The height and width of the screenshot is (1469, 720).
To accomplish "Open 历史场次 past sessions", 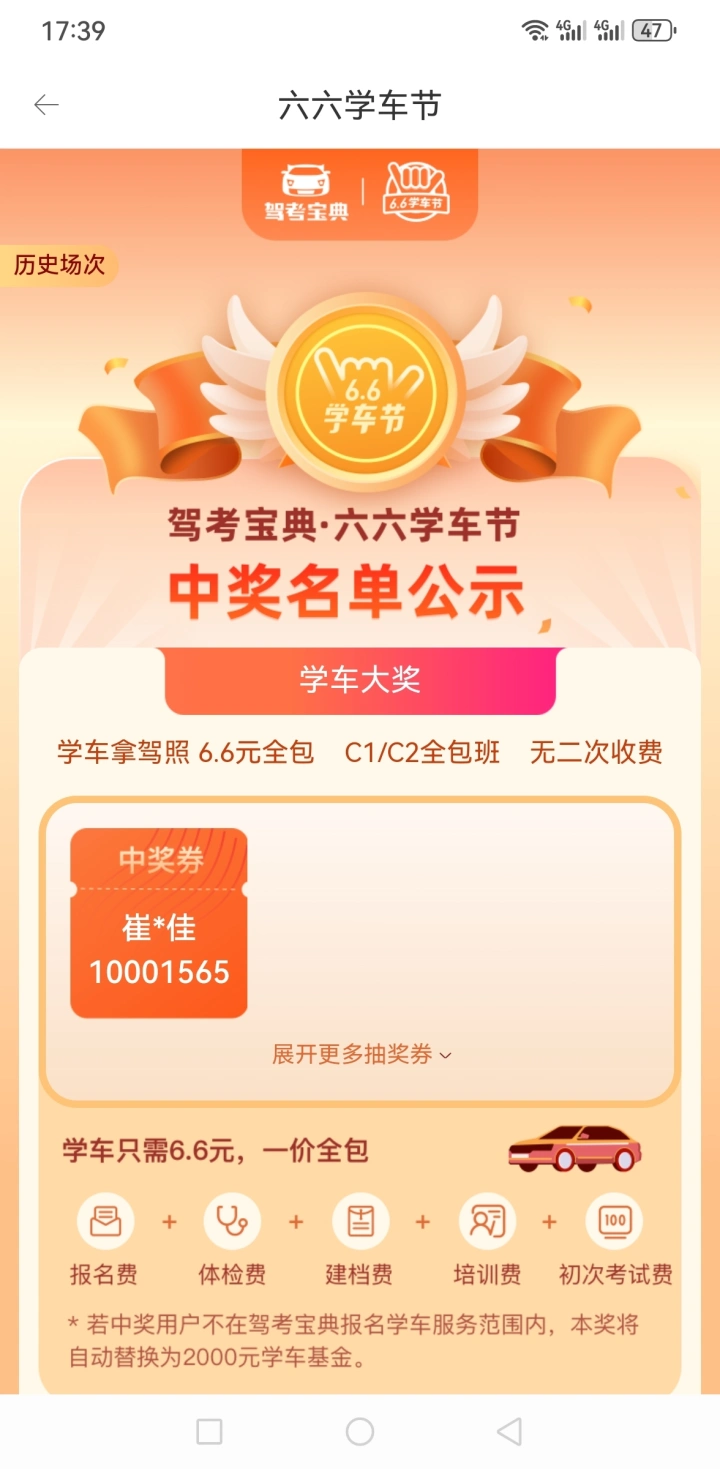I will [x=59, y=266].
